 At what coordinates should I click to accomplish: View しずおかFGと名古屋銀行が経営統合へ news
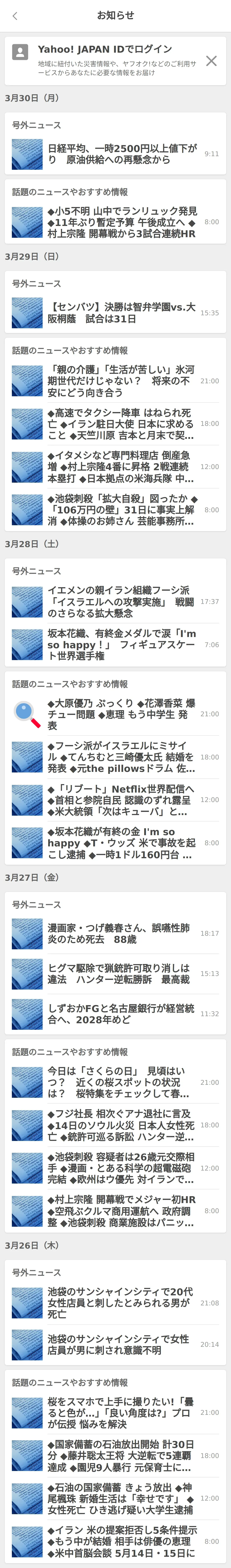pyautogui.click(x=122, y=1013)
